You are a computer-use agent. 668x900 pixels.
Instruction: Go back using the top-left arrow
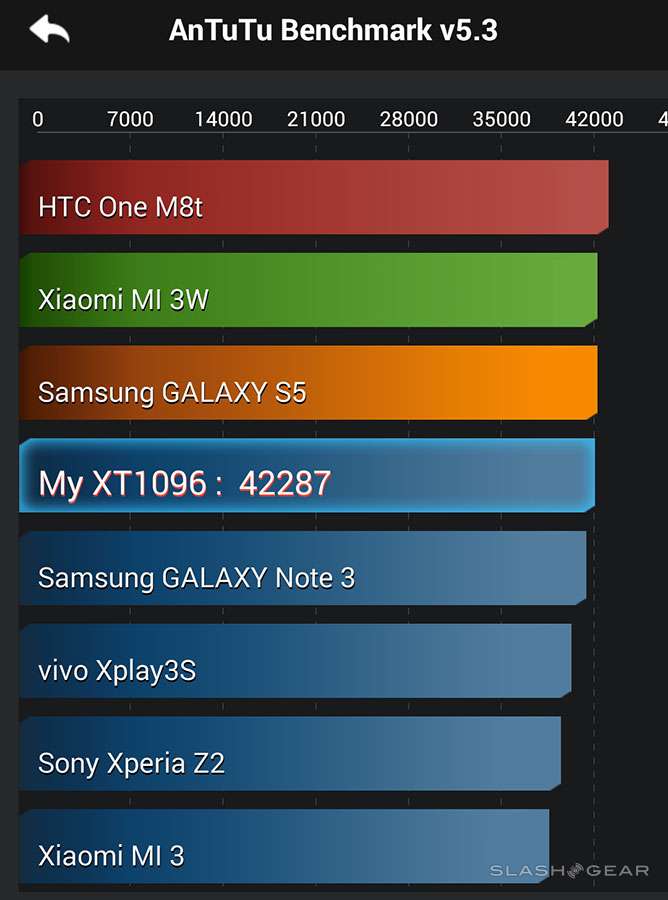[x=50, y=30]
